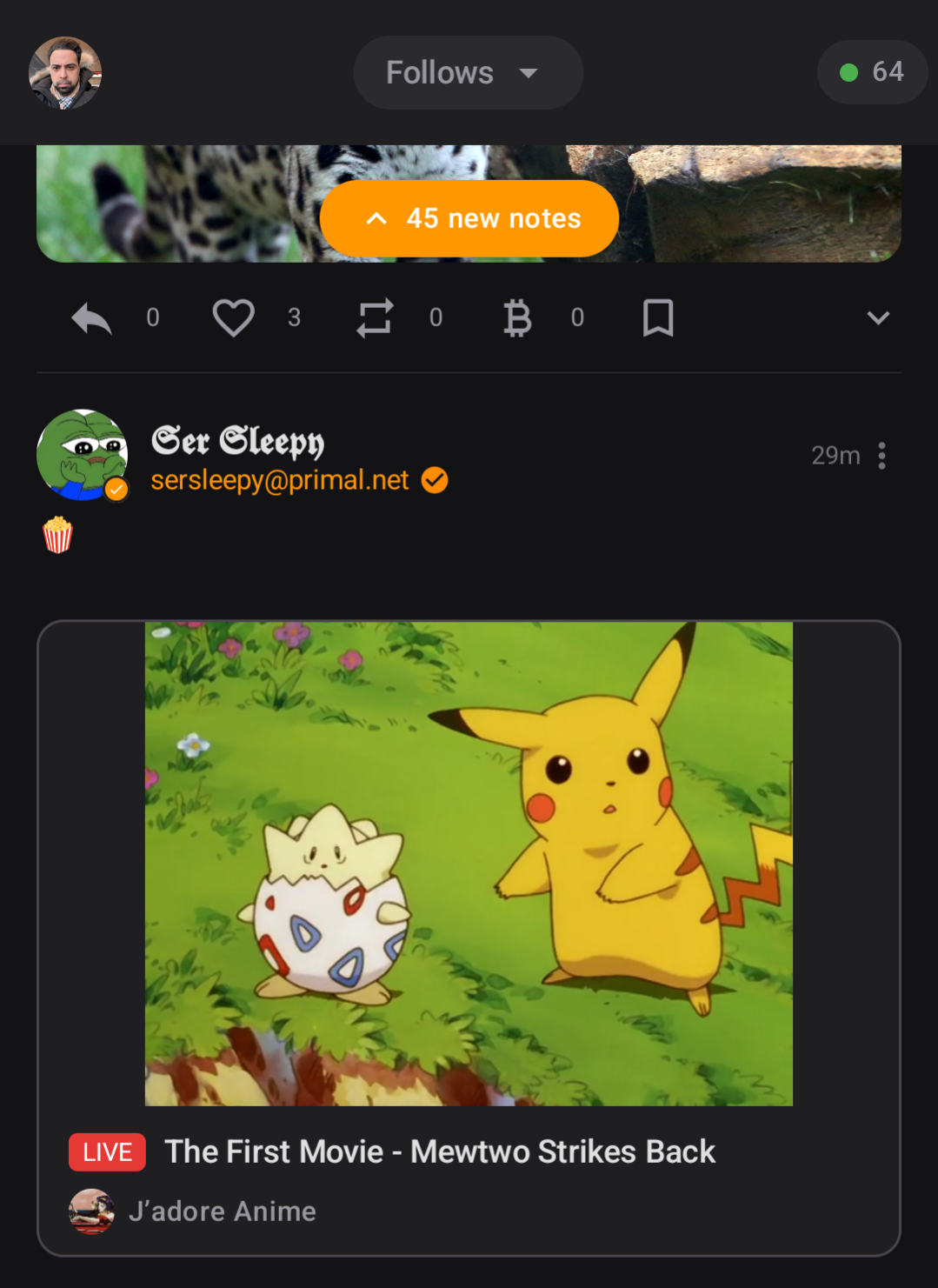The width and height of the screenshot is (938, 1288).
Task: Open Ser Sleepy's profile picture
Action: tap(83, 455)
